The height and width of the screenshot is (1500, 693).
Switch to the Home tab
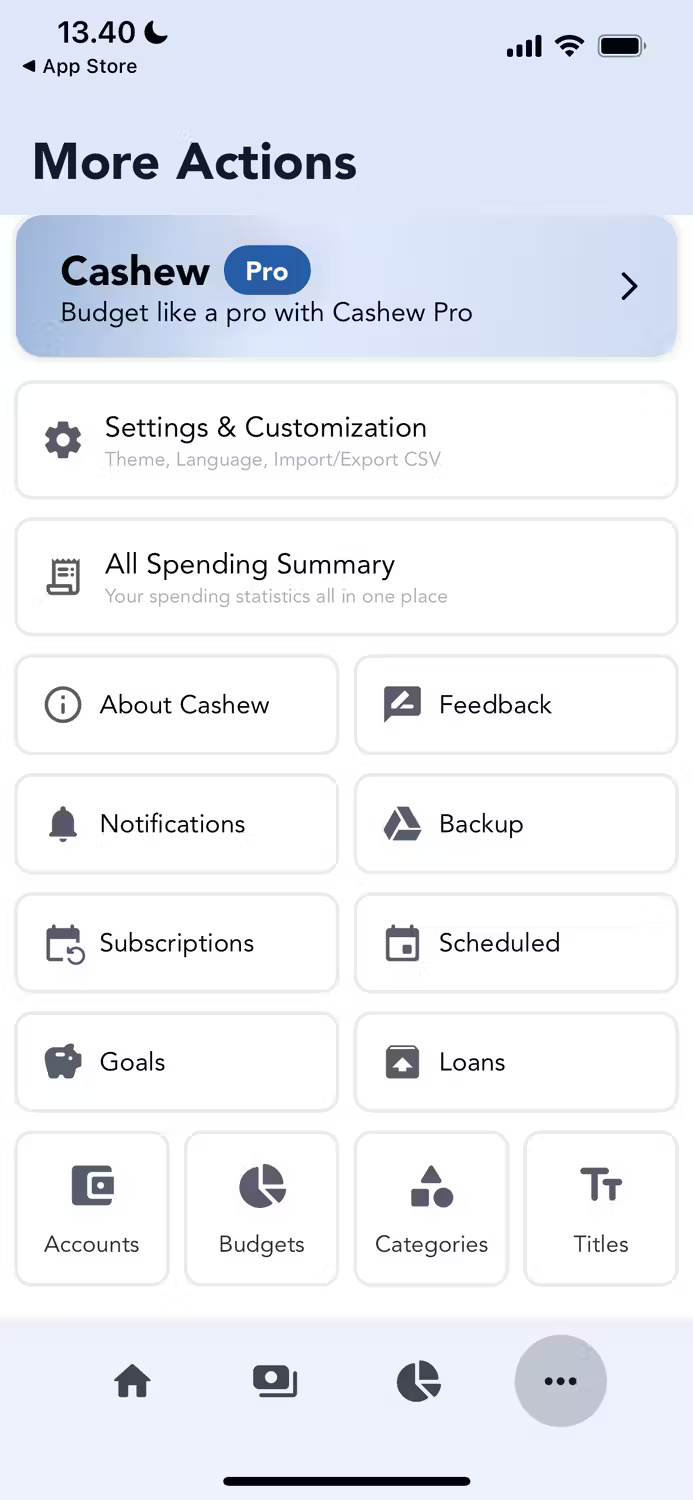click(132, 1382)
